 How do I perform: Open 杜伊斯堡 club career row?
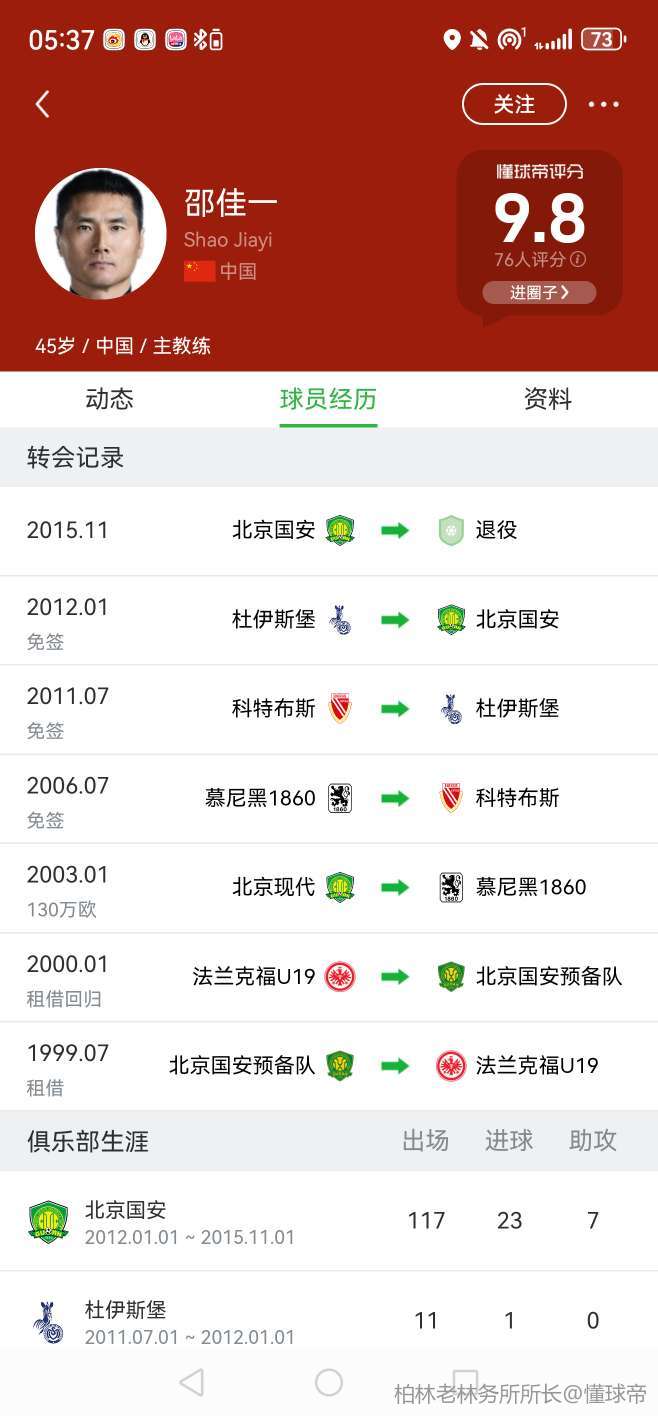pos(329,1320)
